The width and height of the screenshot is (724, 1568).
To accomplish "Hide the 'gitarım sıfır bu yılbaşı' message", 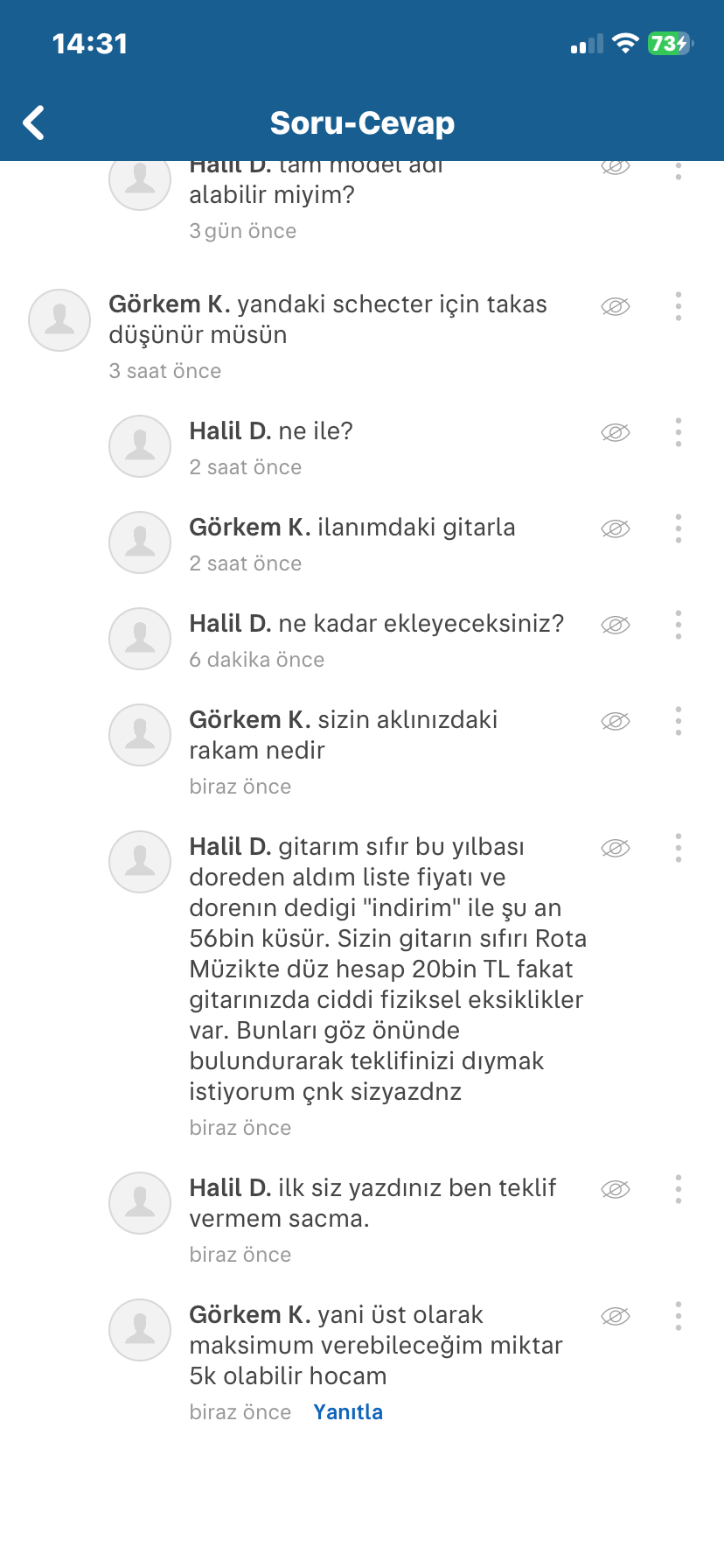I will pos(616,848).
